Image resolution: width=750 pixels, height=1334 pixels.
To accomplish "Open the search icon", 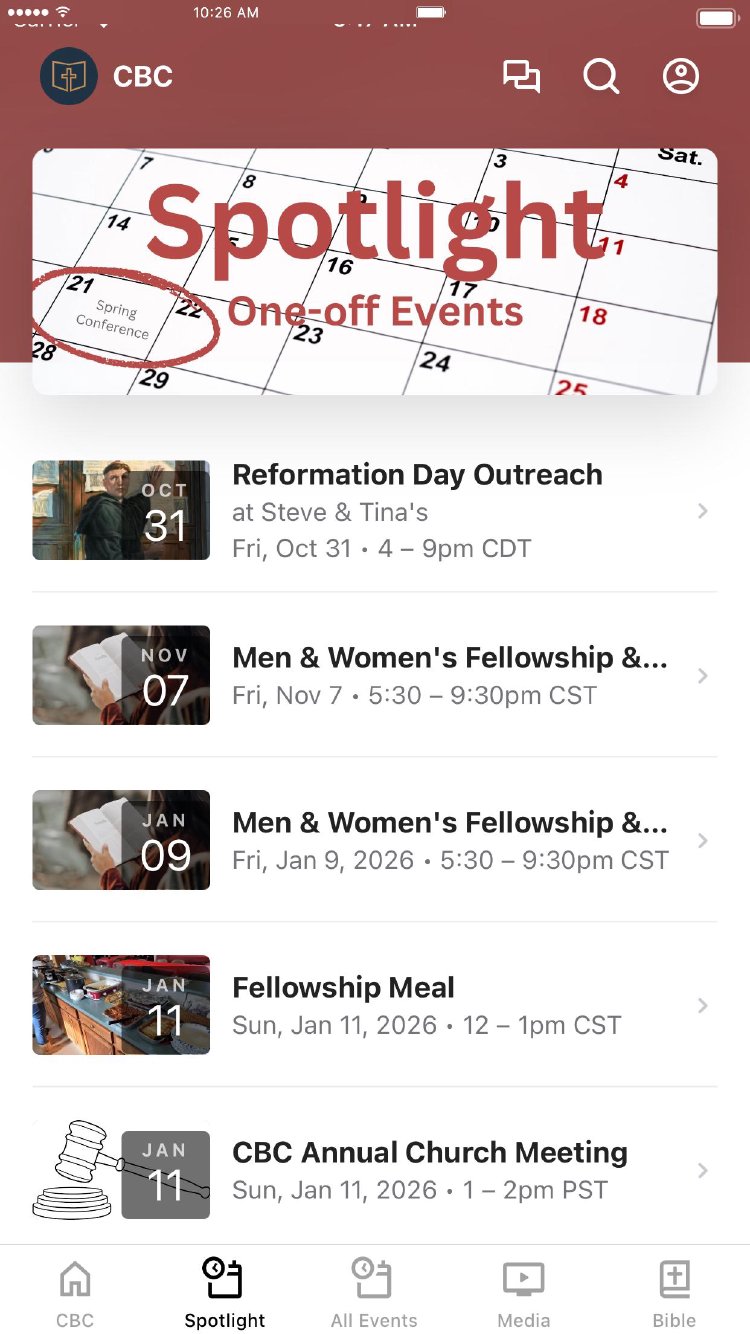I will [601, 77].
